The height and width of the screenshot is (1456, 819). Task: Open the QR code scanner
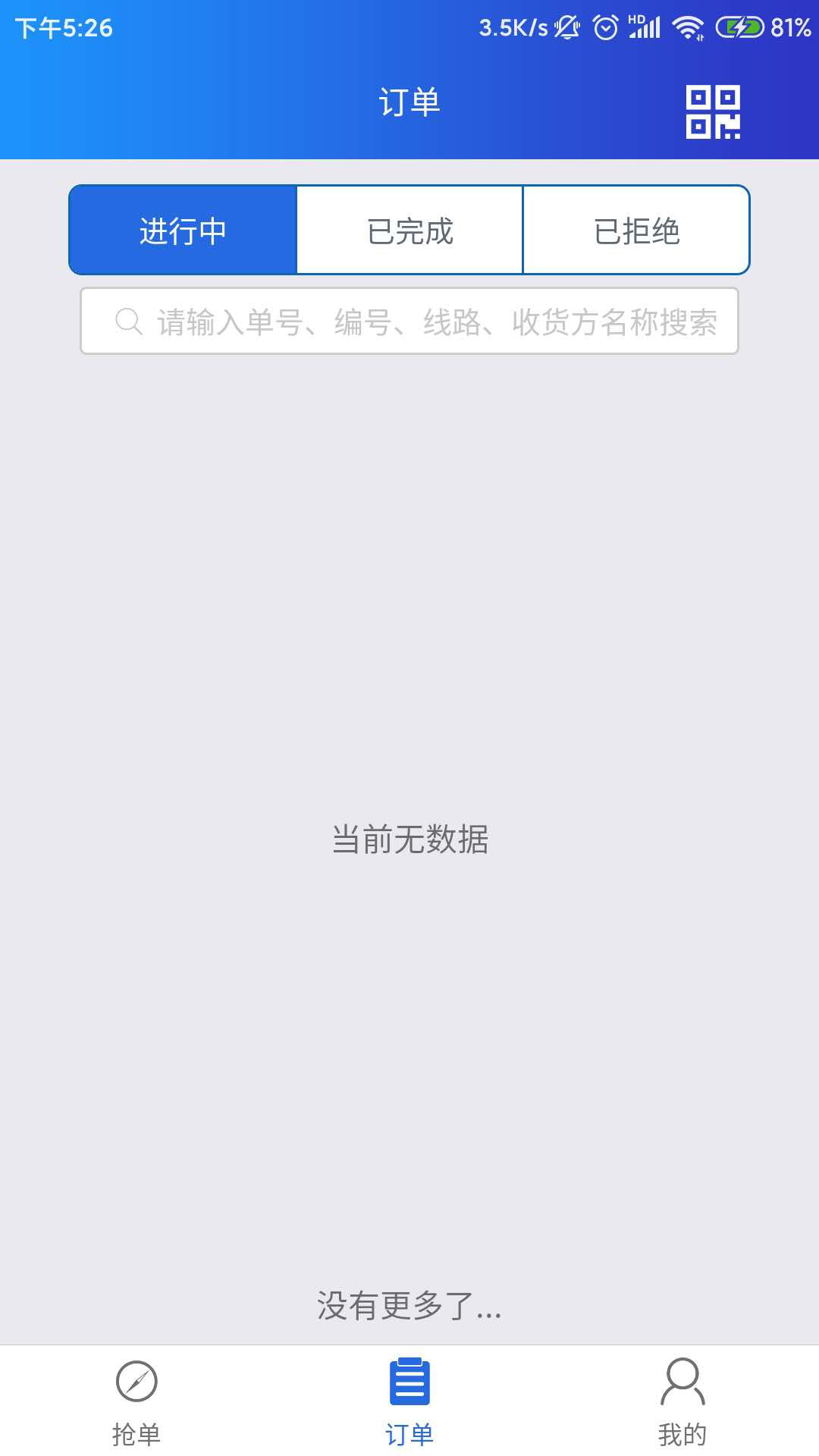pos(711,111)
